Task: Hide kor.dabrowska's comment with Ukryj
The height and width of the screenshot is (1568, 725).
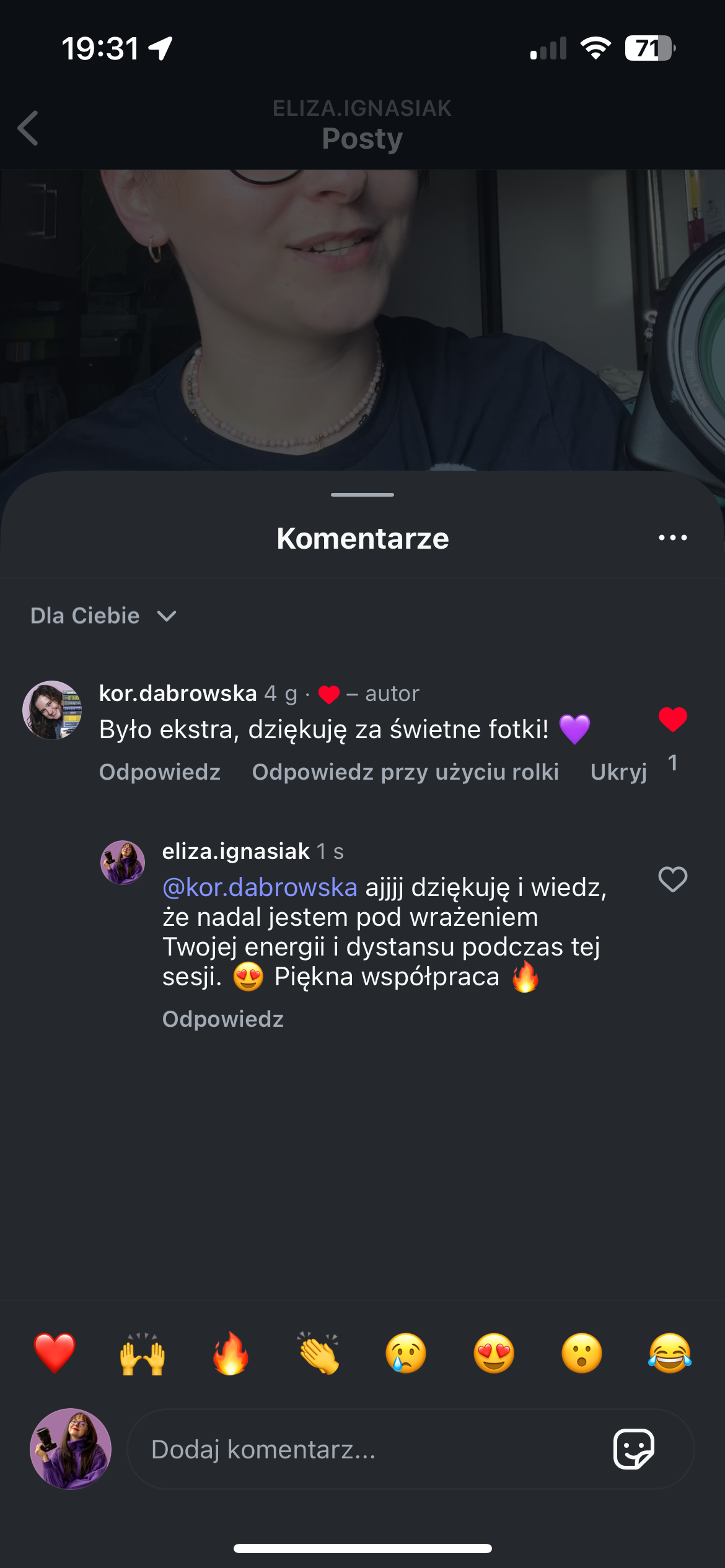Action: 618,772
